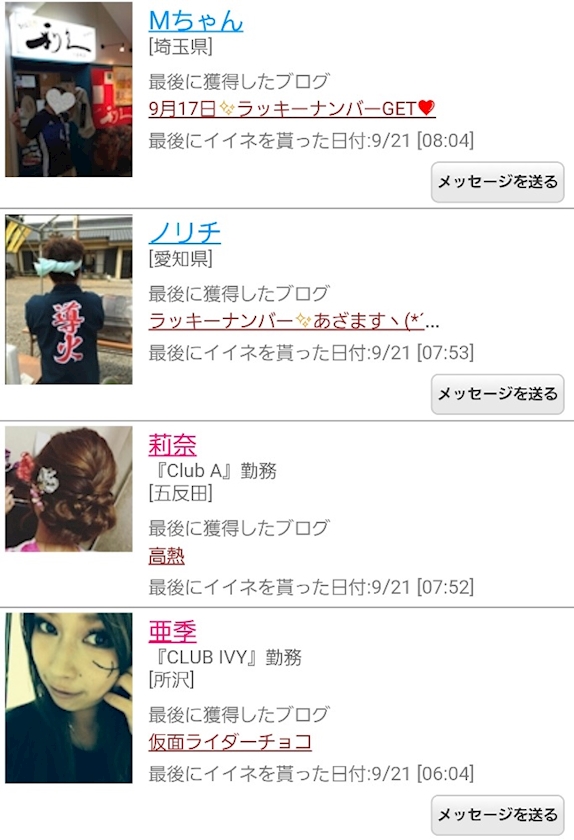574x840 pixels.
Task: Tap 亜季's profile photo
Action: (x=69, y=698)
